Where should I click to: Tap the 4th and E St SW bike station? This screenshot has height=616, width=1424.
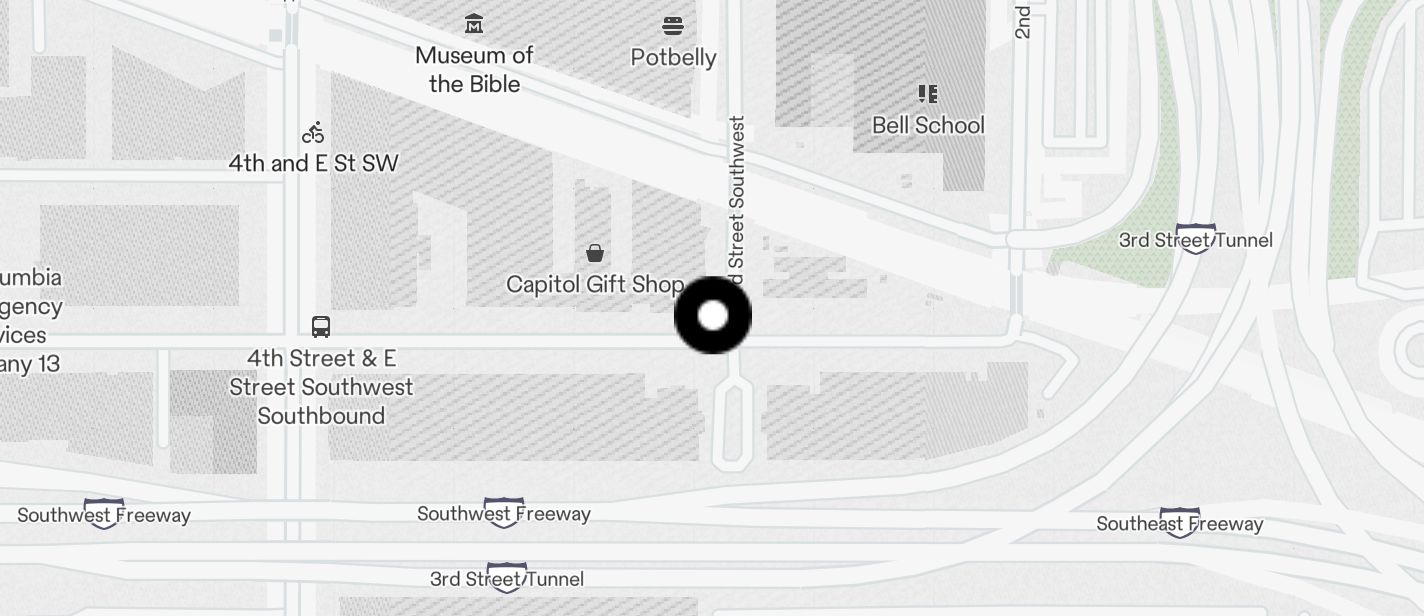click(x=313, y=133)
